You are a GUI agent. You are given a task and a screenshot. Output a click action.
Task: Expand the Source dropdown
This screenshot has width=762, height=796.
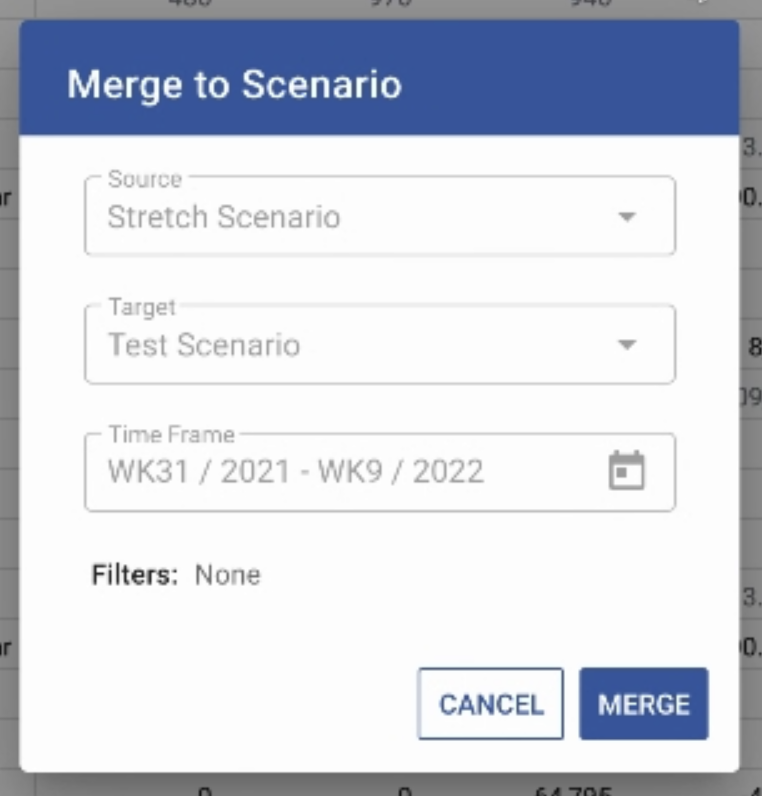[x=626, y=217]
